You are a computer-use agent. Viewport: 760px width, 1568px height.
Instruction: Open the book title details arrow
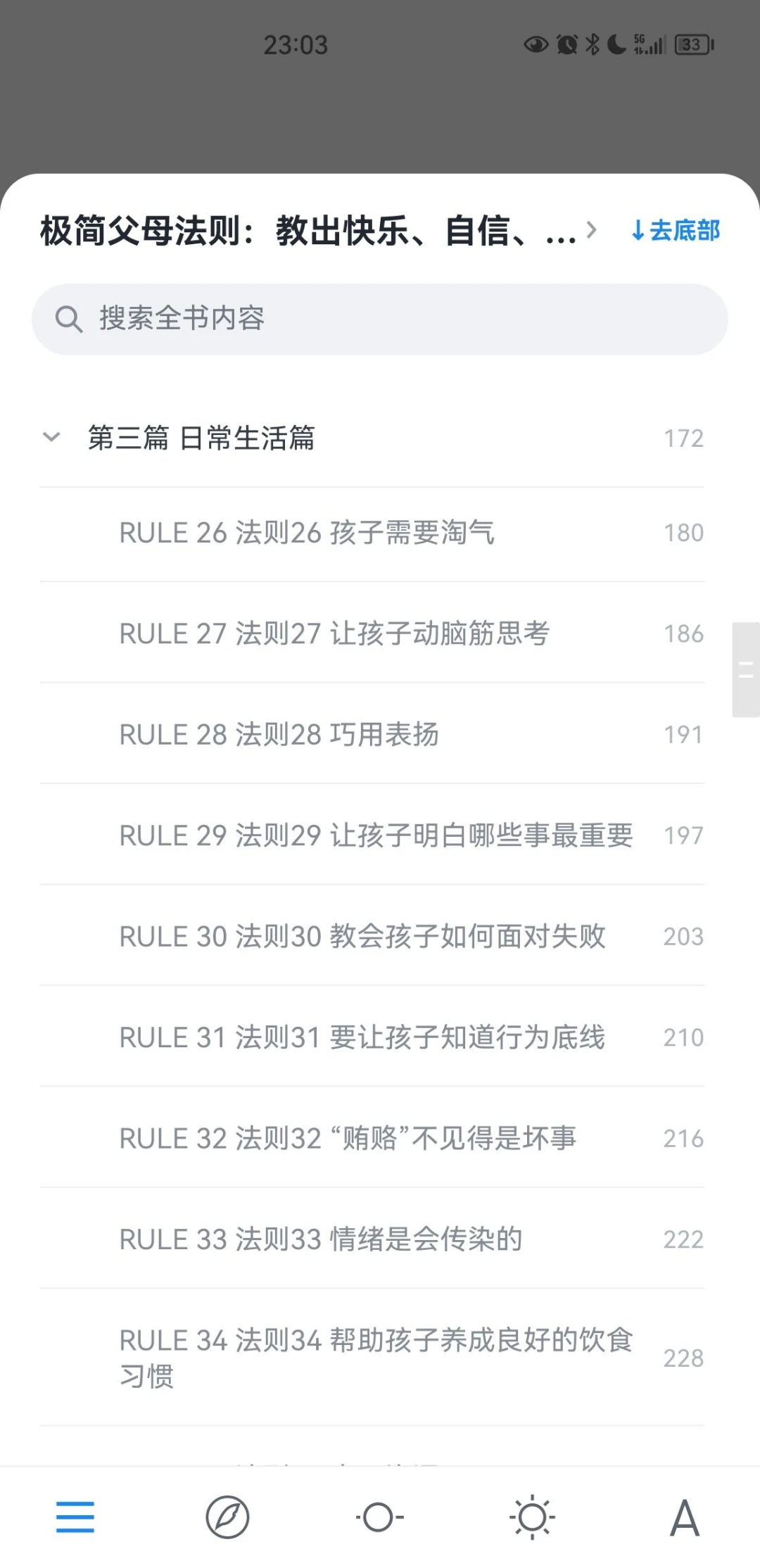(x=592, y=230)
